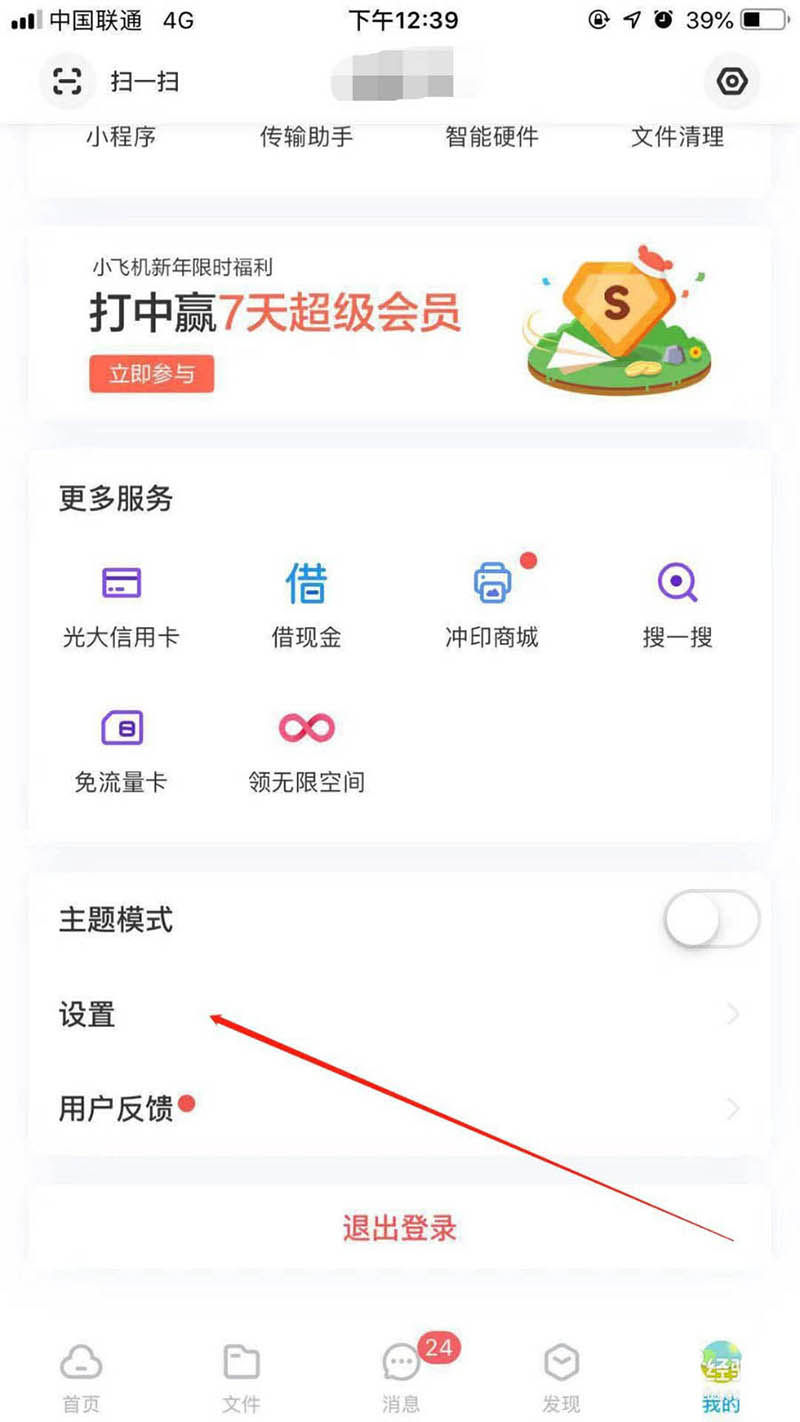800x1422 pixels.
Task: Open 传输助手
Action: [x=306, y=137]
